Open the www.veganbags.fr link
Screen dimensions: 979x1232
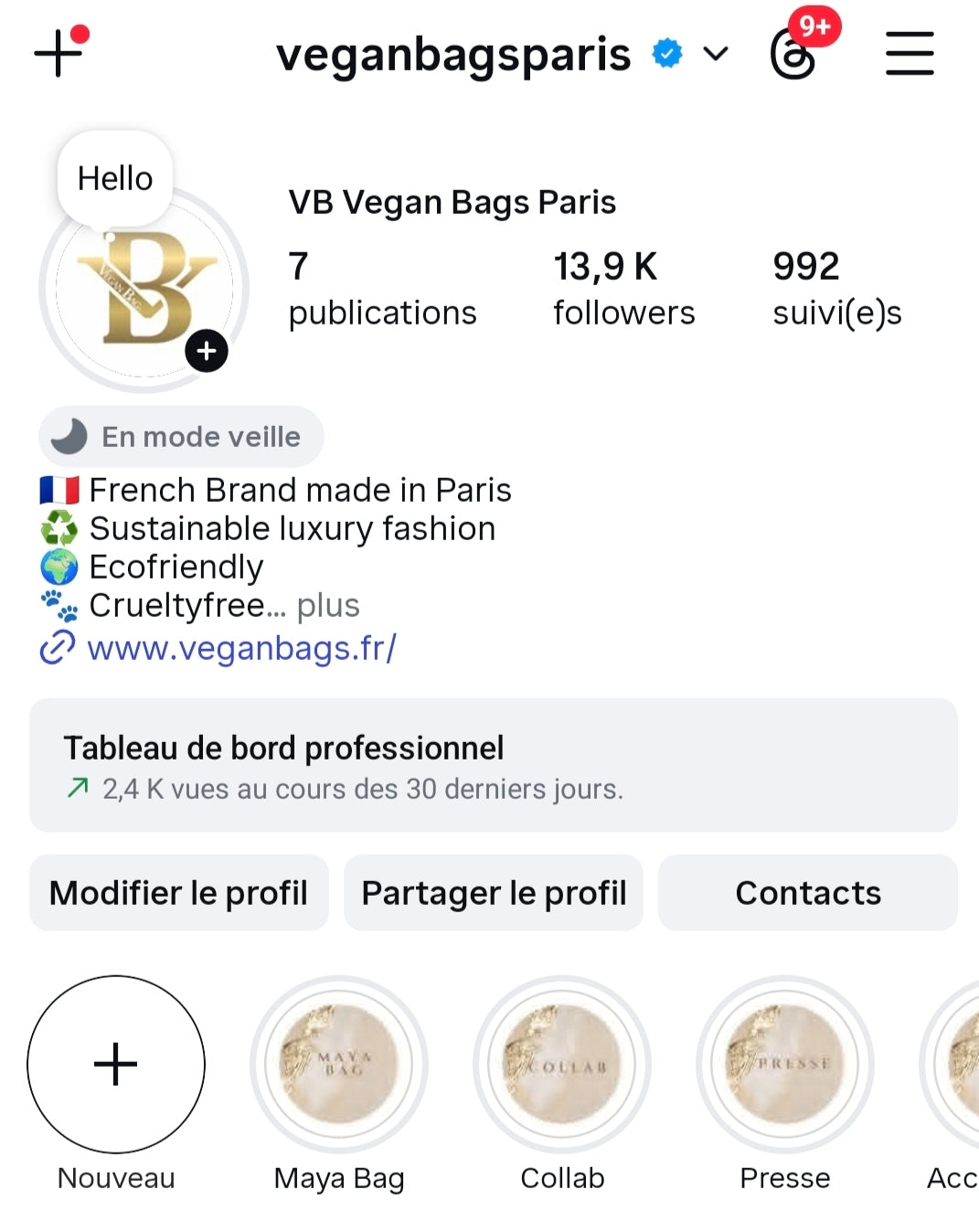pyautogui.click(x=241, y=648)
